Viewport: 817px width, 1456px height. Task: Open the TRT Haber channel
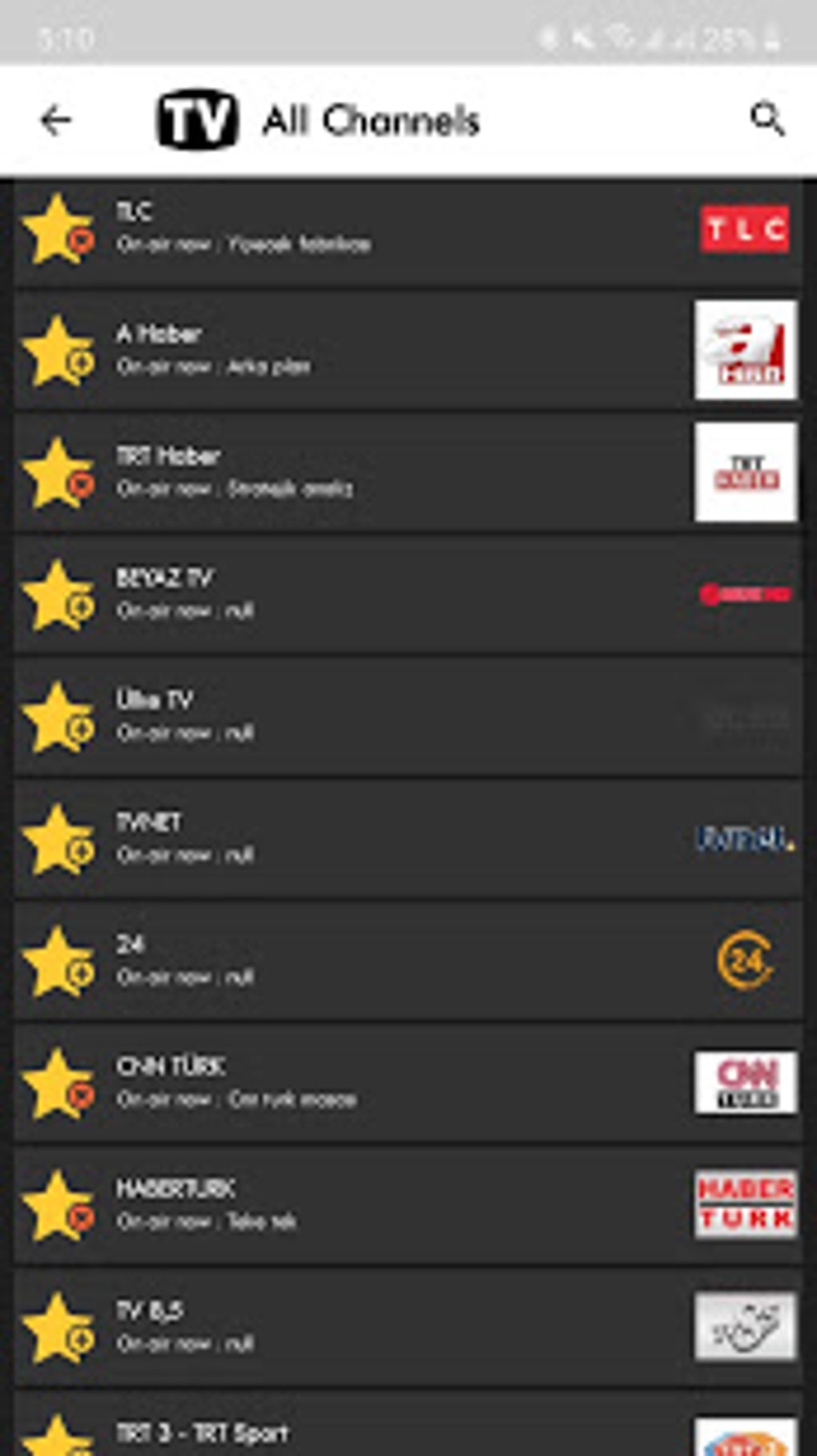(408, 473)
